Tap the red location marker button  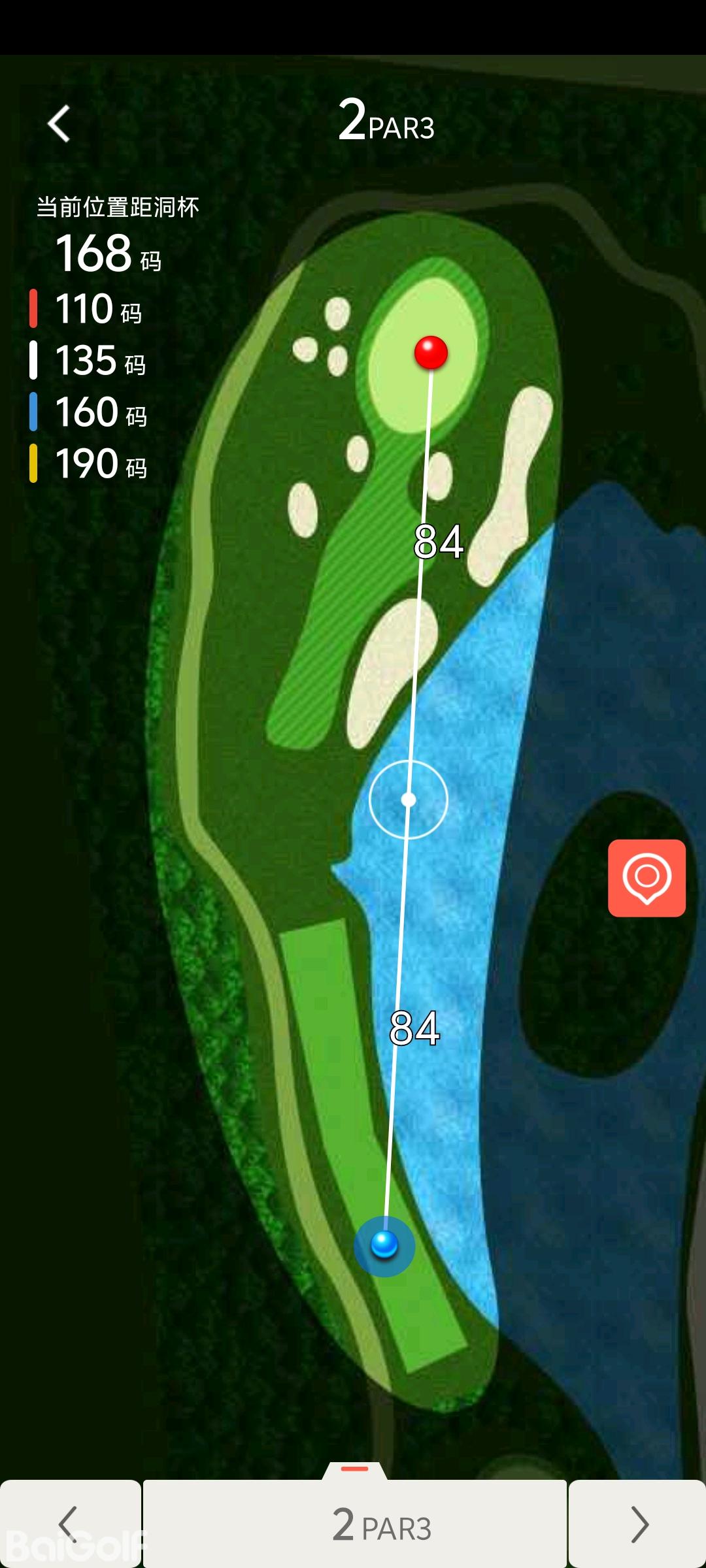(647, 877)
